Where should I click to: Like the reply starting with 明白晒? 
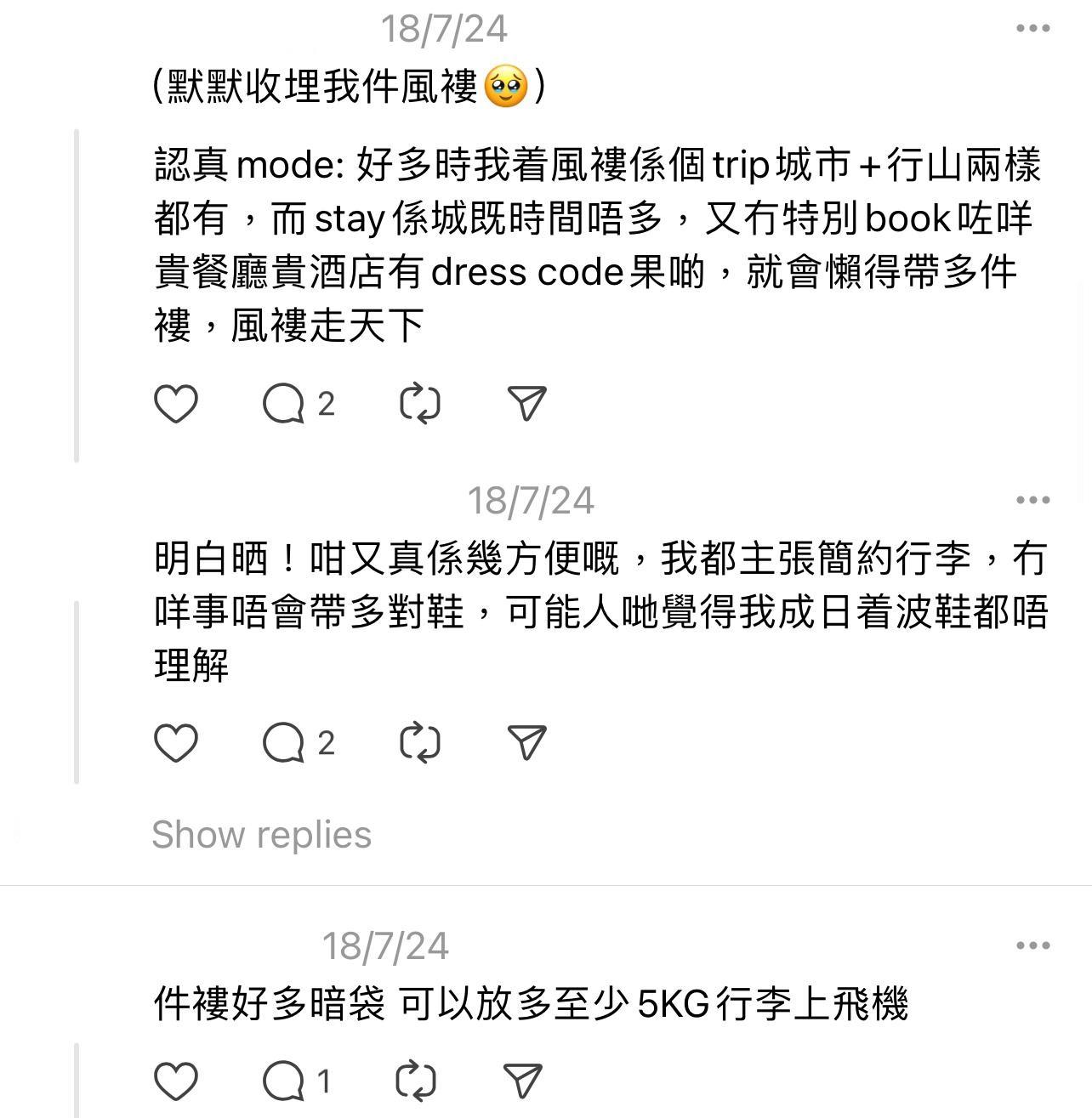pos(176,743)
